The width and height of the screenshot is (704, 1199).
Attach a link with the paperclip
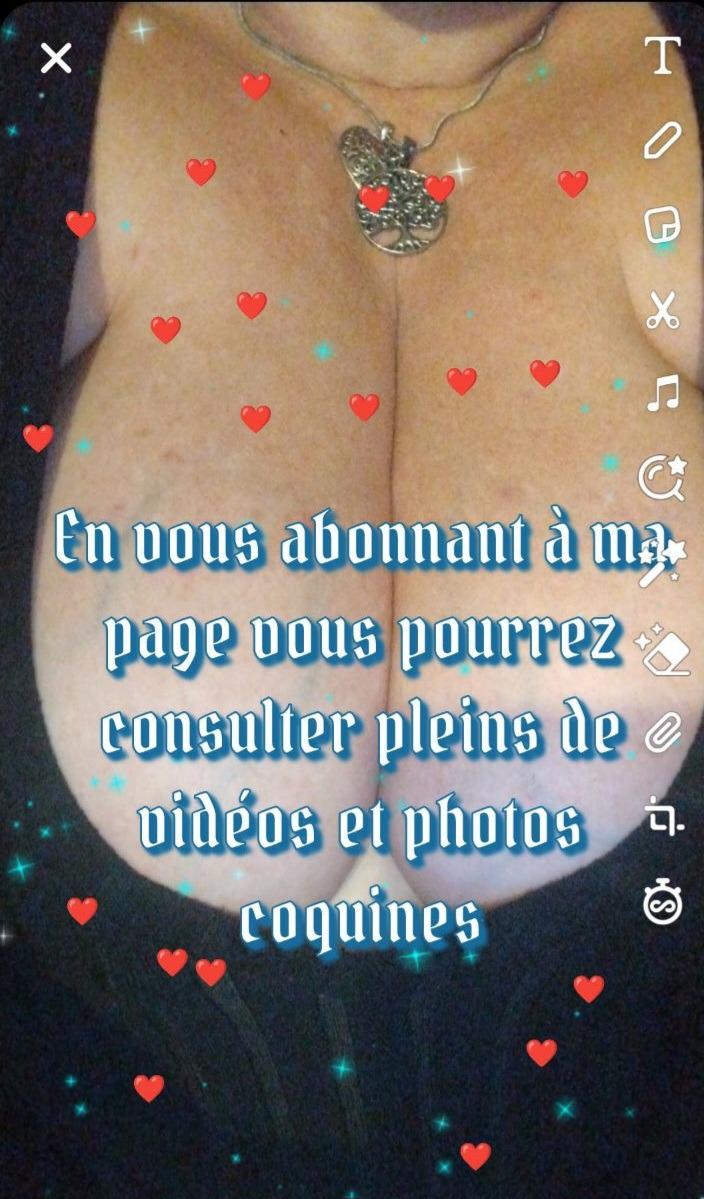(x=662, y=734)
